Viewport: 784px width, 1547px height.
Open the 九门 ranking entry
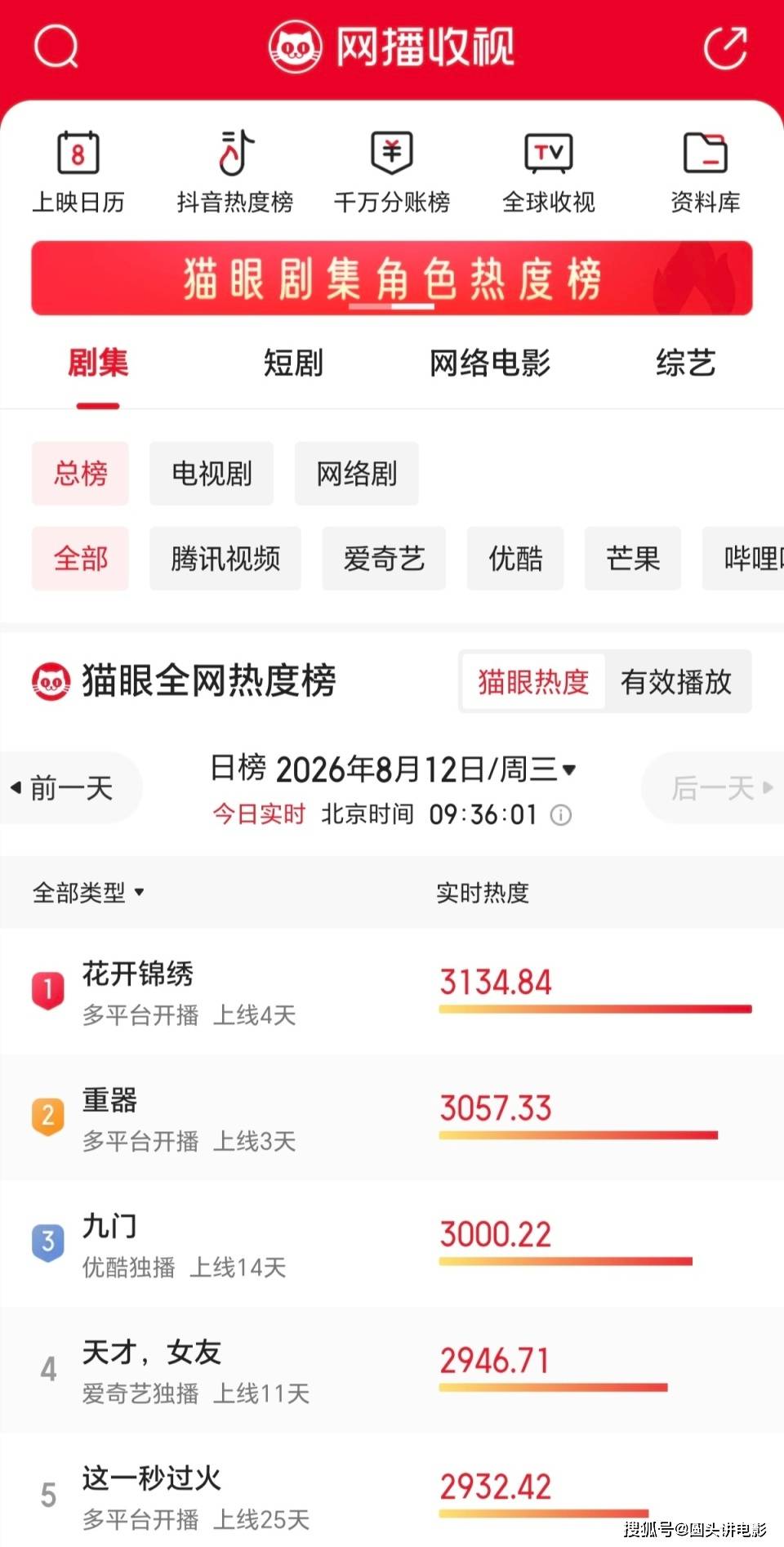pos(392,1243)
